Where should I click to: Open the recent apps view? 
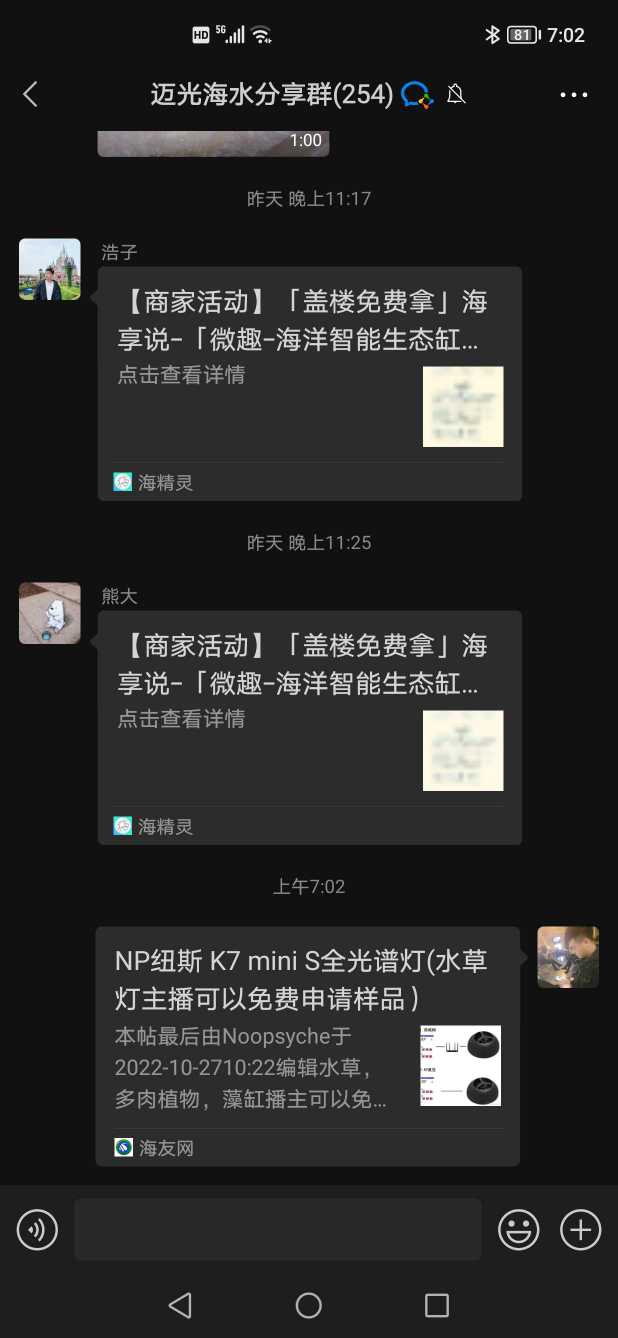pyautogui.click(x=437, y=1305)
